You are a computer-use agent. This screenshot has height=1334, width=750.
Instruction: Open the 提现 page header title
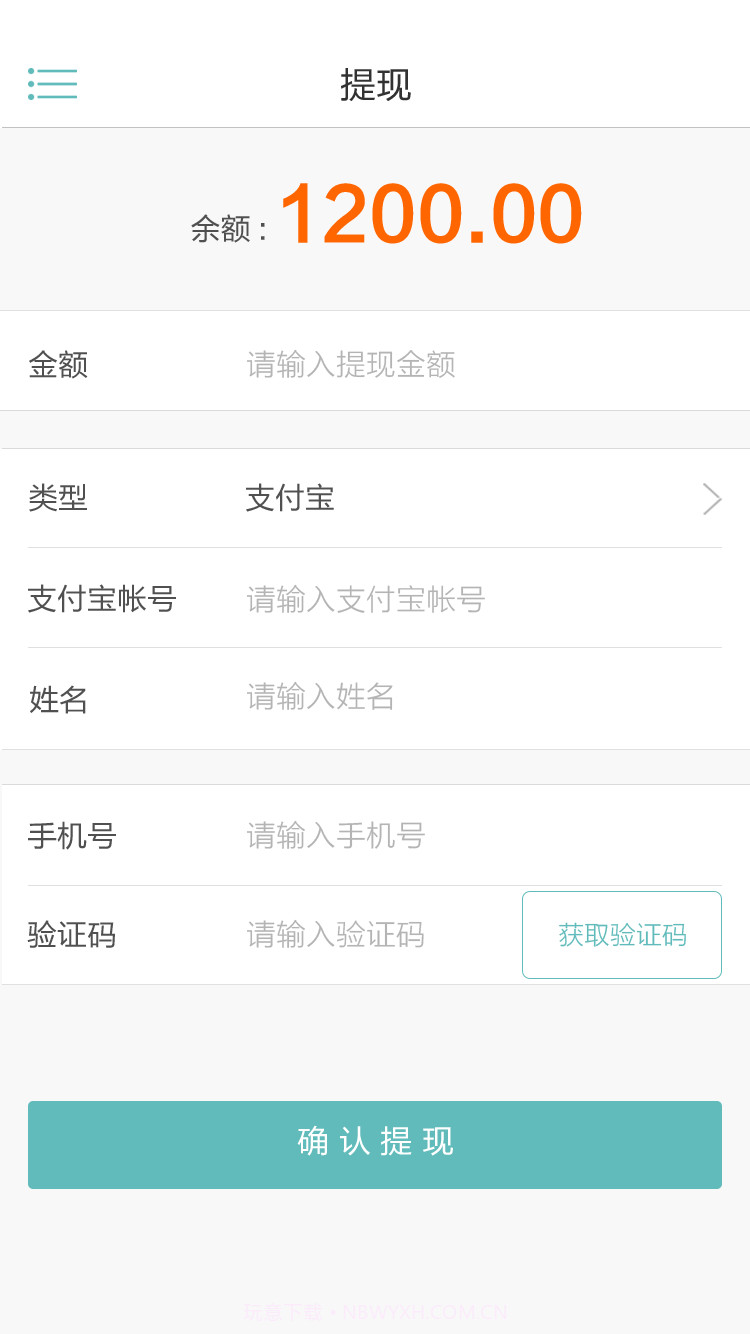coord(375,87)
